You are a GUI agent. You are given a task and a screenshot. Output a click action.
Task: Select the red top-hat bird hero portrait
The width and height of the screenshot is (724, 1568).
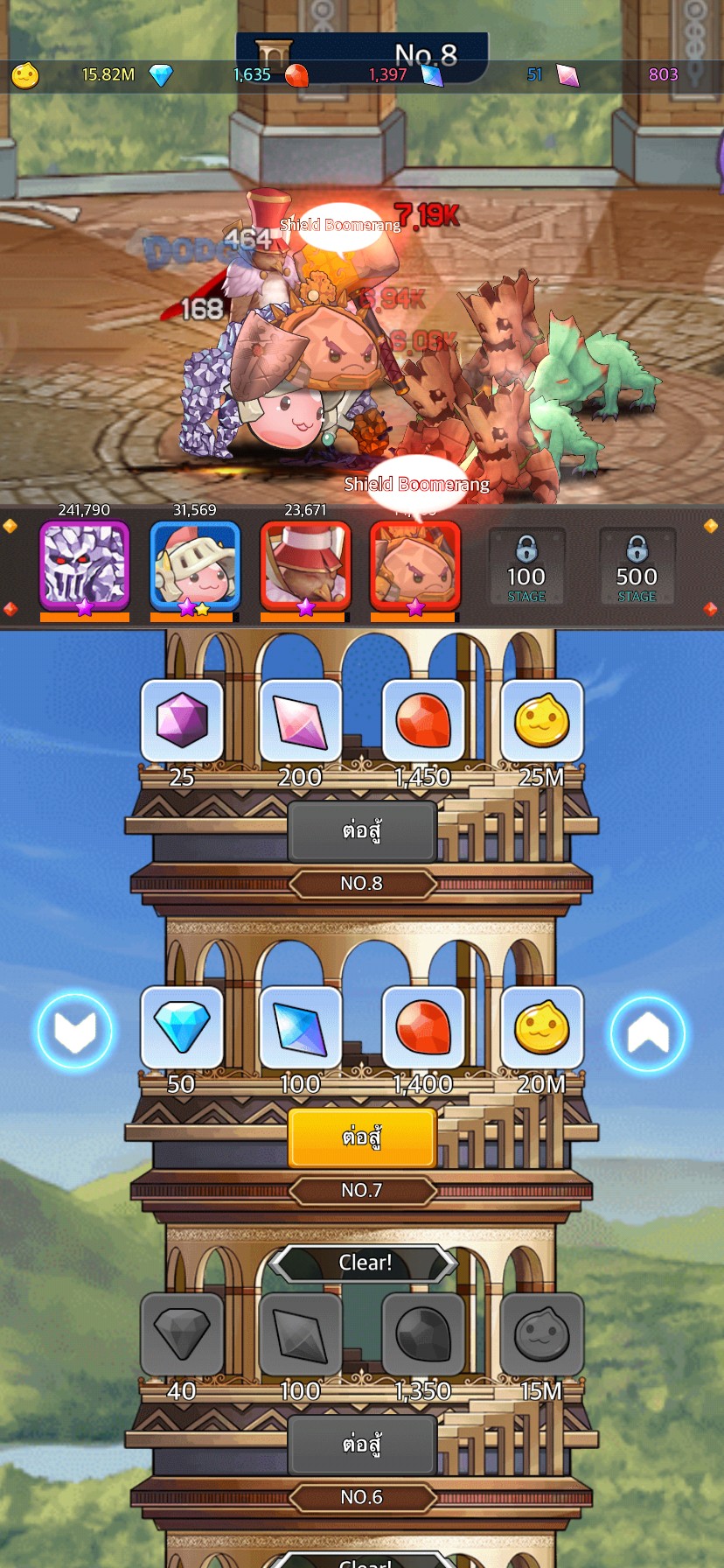pos(305,566)
